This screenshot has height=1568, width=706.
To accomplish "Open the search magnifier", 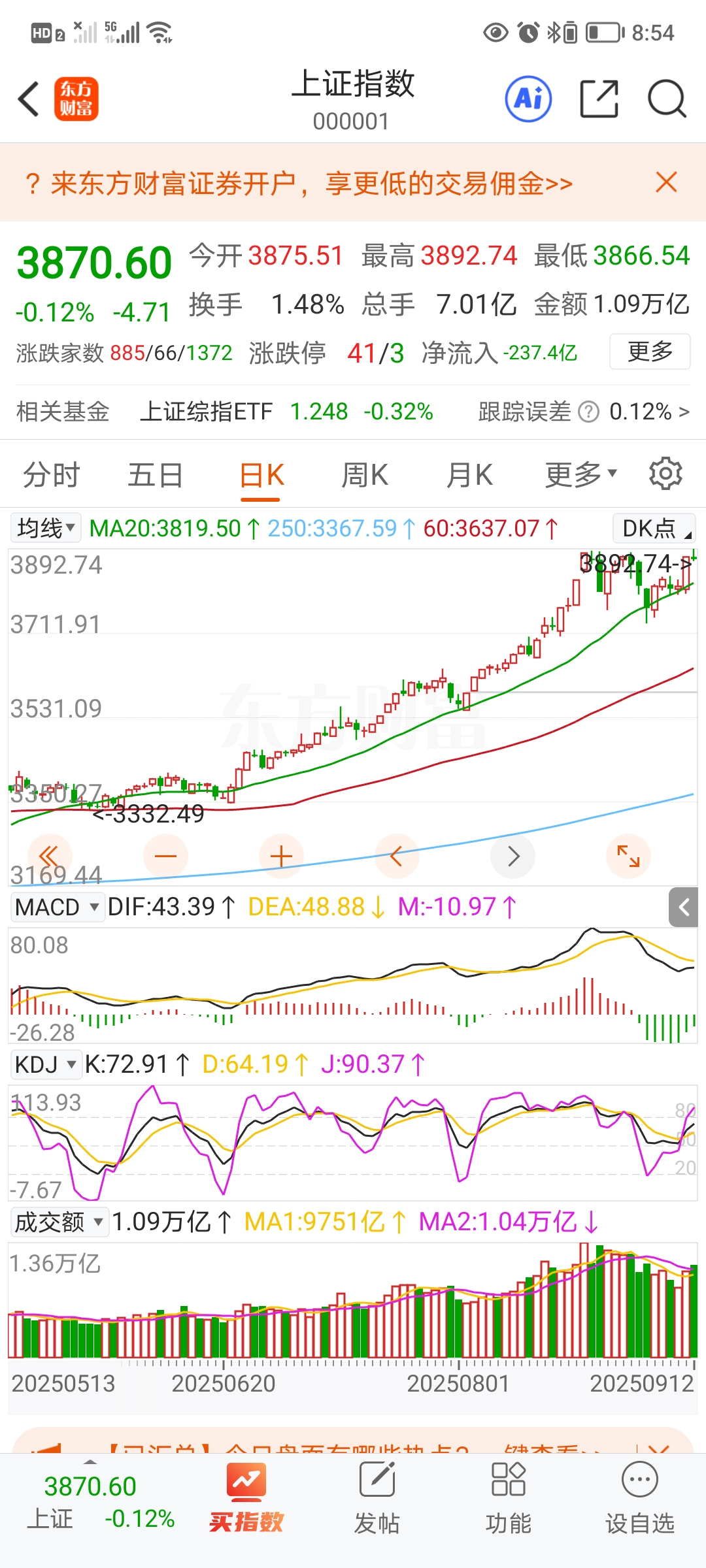I will (666, 99).
